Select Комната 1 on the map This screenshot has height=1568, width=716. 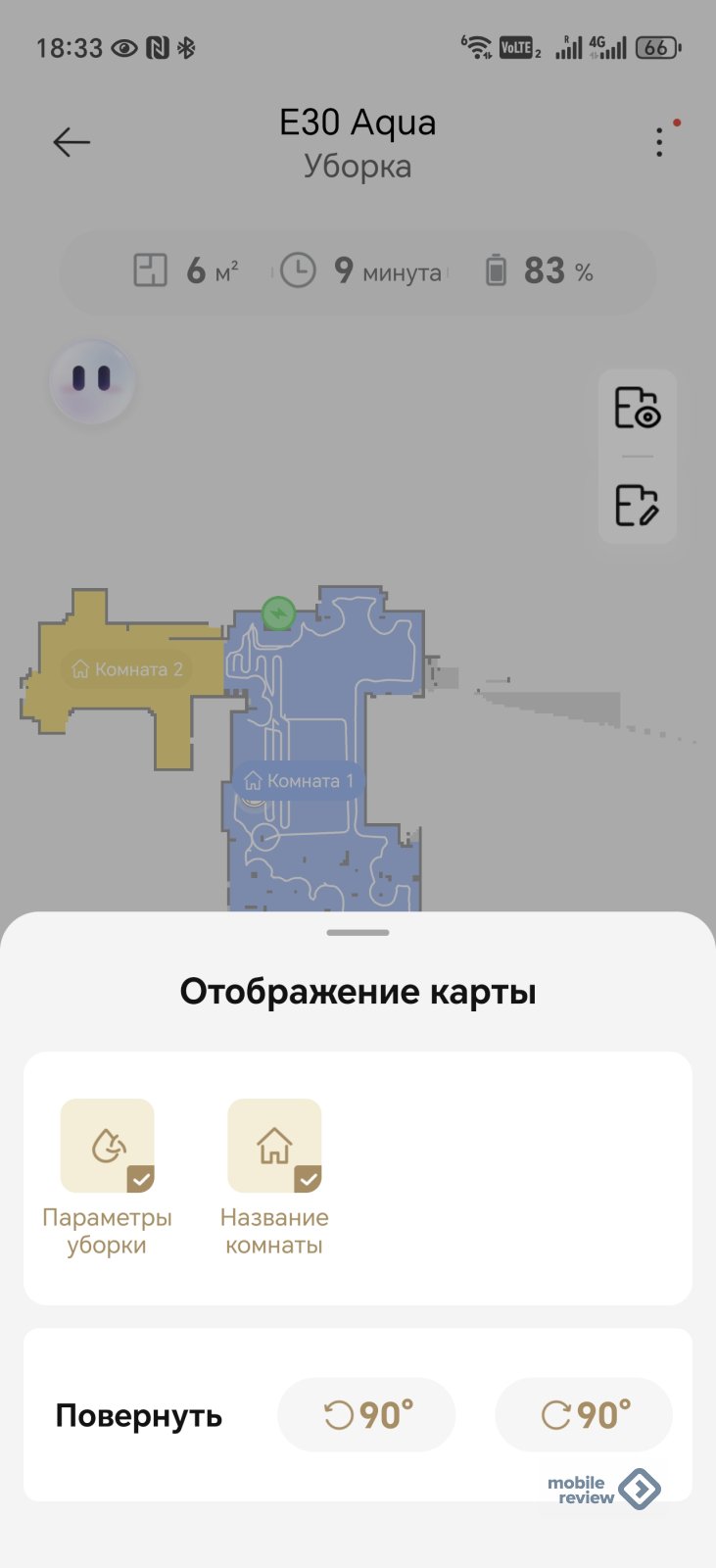point(300,781)
